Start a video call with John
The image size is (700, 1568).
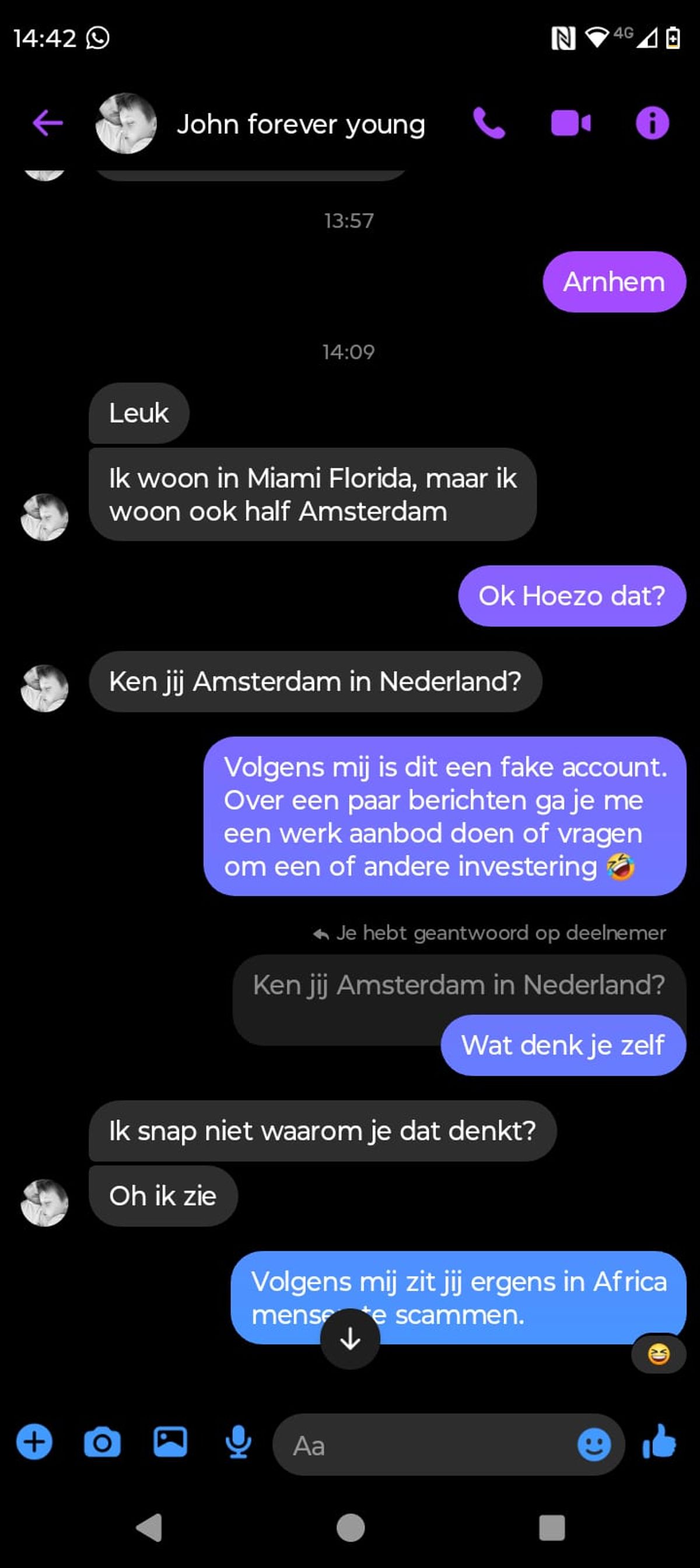pyautogui.click(x=570, y=124)
